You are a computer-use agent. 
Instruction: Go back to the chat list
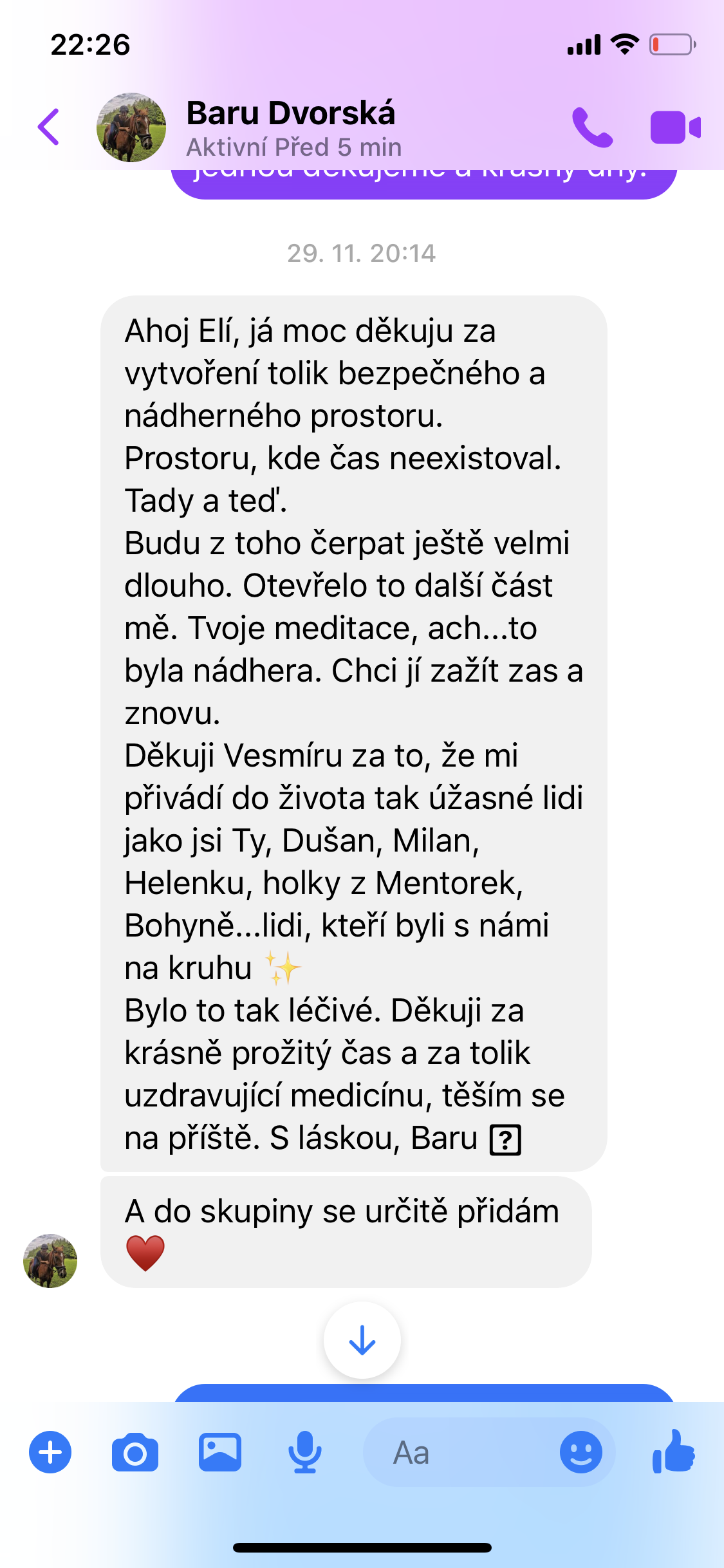click(x=49, y=127)
